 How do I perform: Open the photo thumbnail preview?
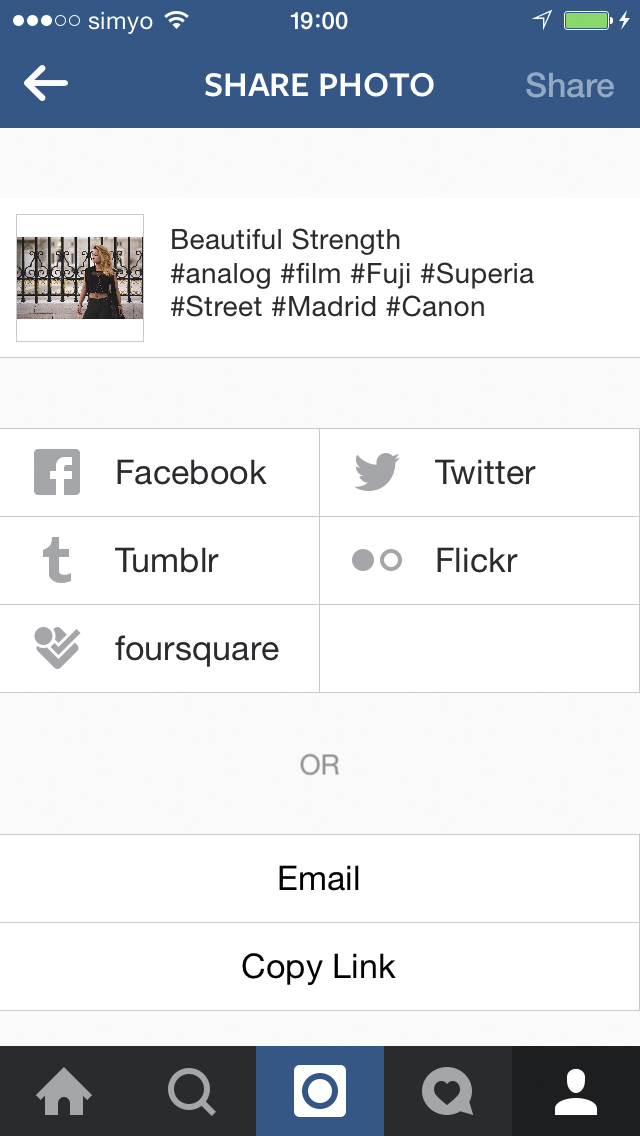click(80, 277)
